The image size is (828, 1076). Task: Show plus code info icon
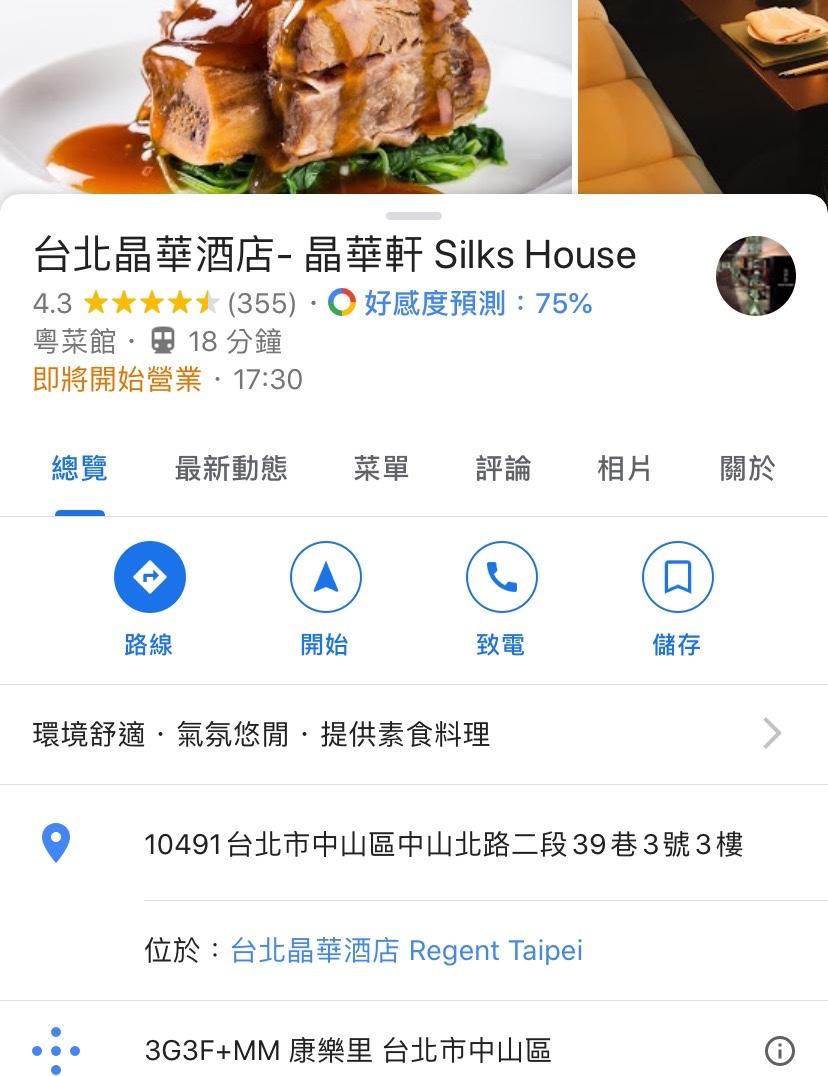(x=779, y=1051)
